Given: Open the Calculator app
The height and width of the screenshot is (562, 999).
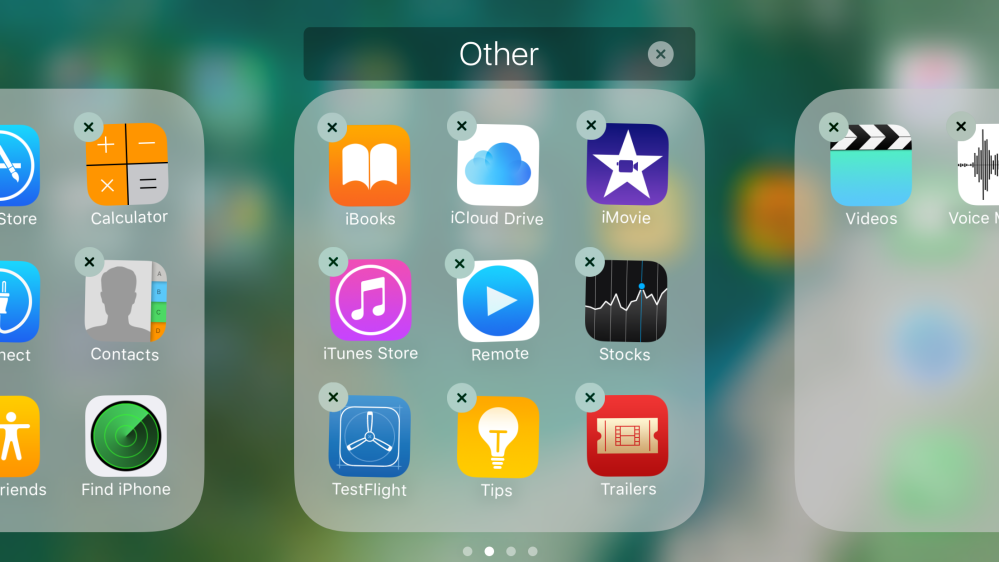Looking at the screenshot, I should pos(127,165).
